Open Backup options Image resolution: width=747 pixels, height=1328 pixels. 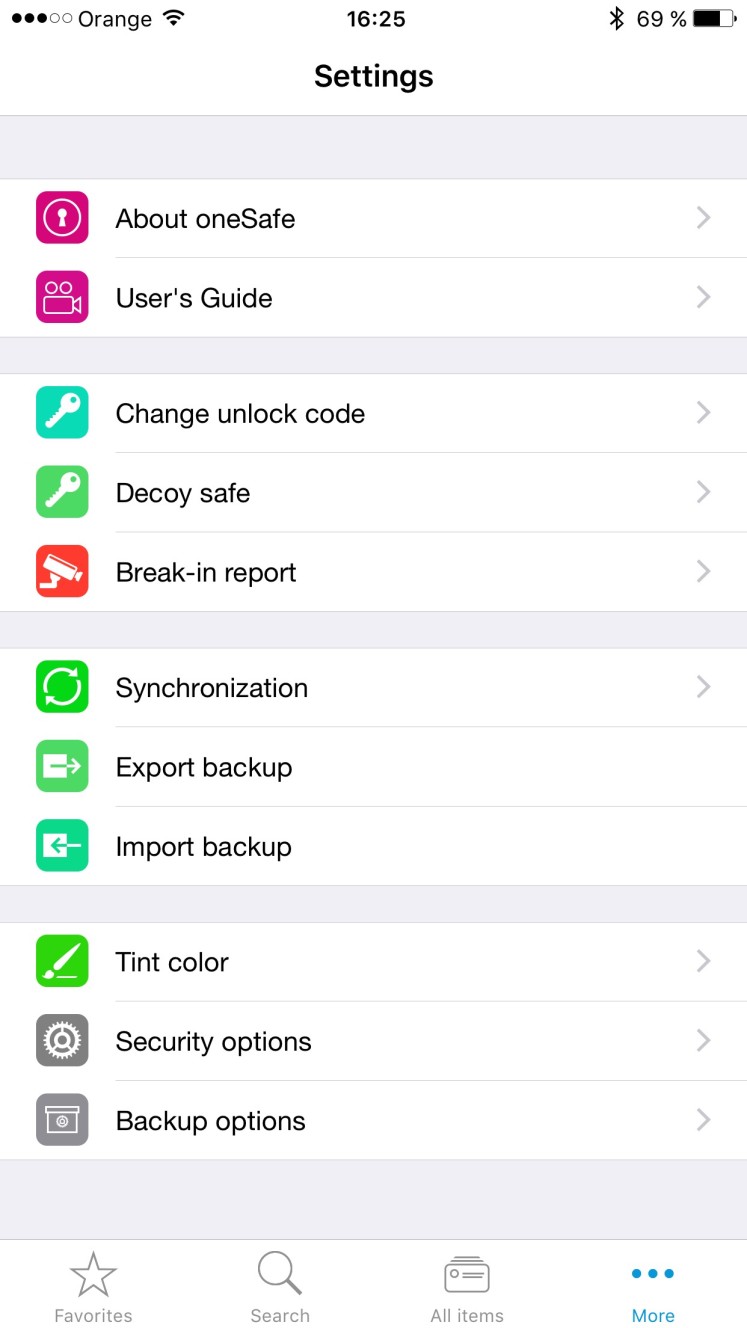coord(373,1120)
